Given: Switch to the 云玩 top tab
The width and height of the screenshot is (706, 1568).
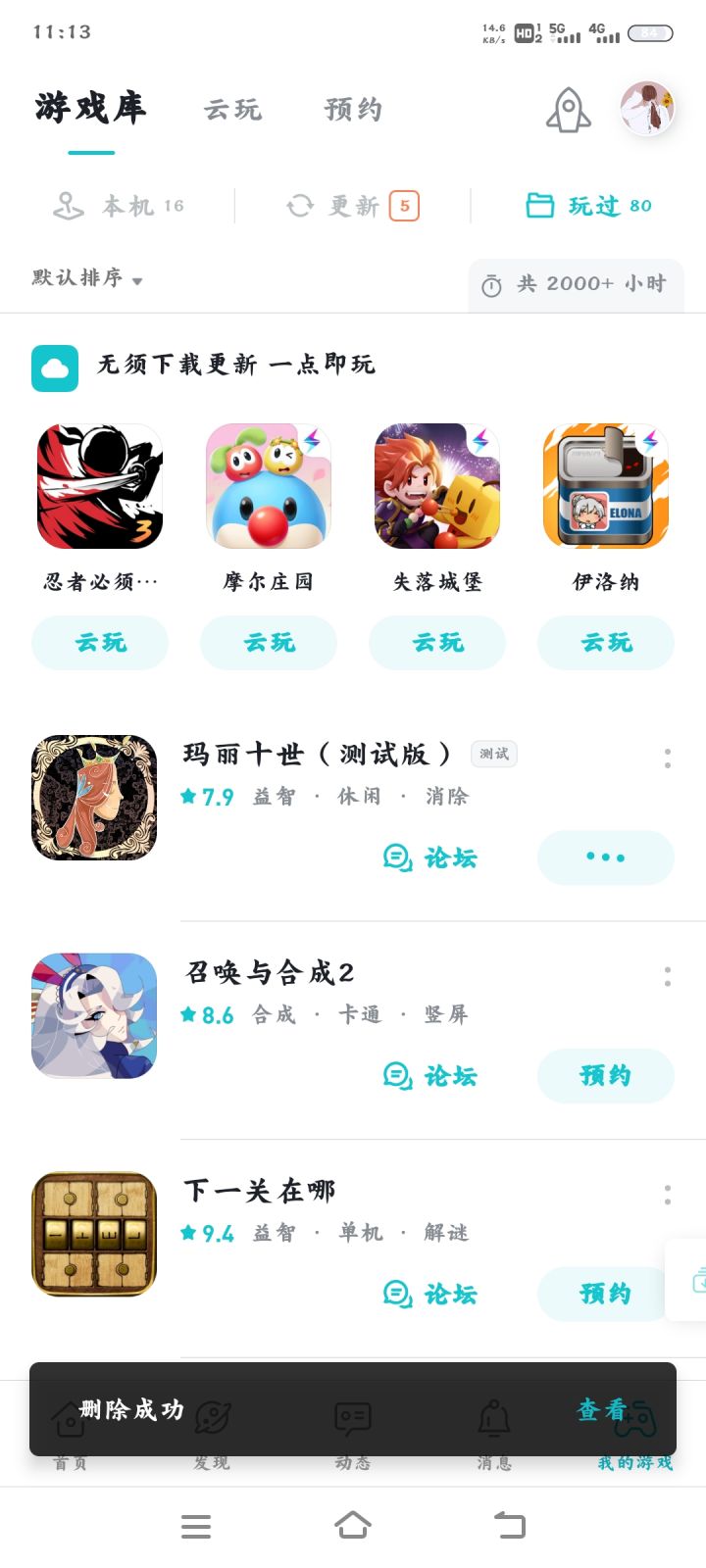Looking at the screenshot, I should [x=233, y=110].
